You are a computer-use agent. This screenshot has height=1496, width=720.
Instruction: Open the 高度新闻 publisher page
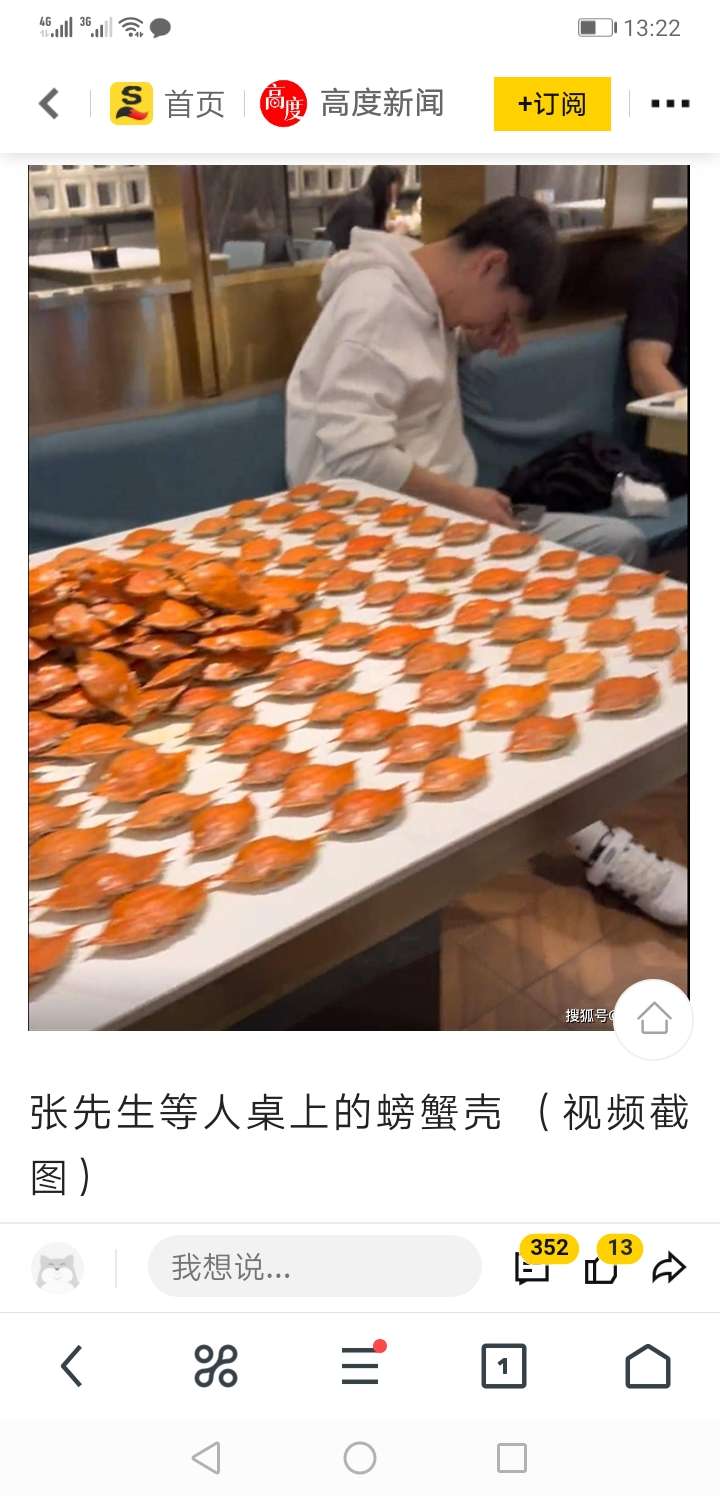(352, 103)
